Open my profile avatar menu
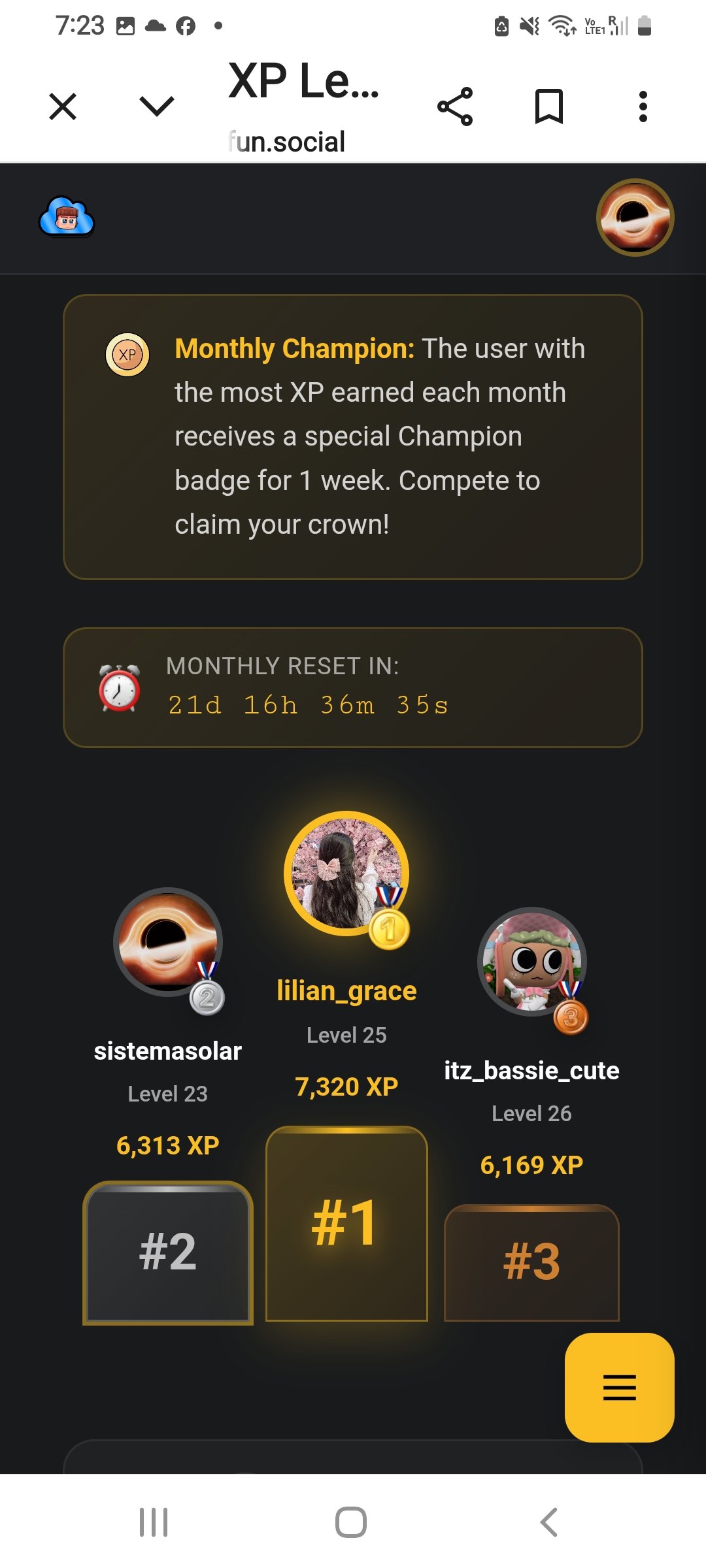The height and width of the screenshot is (1568, 706). pos(635,218)
